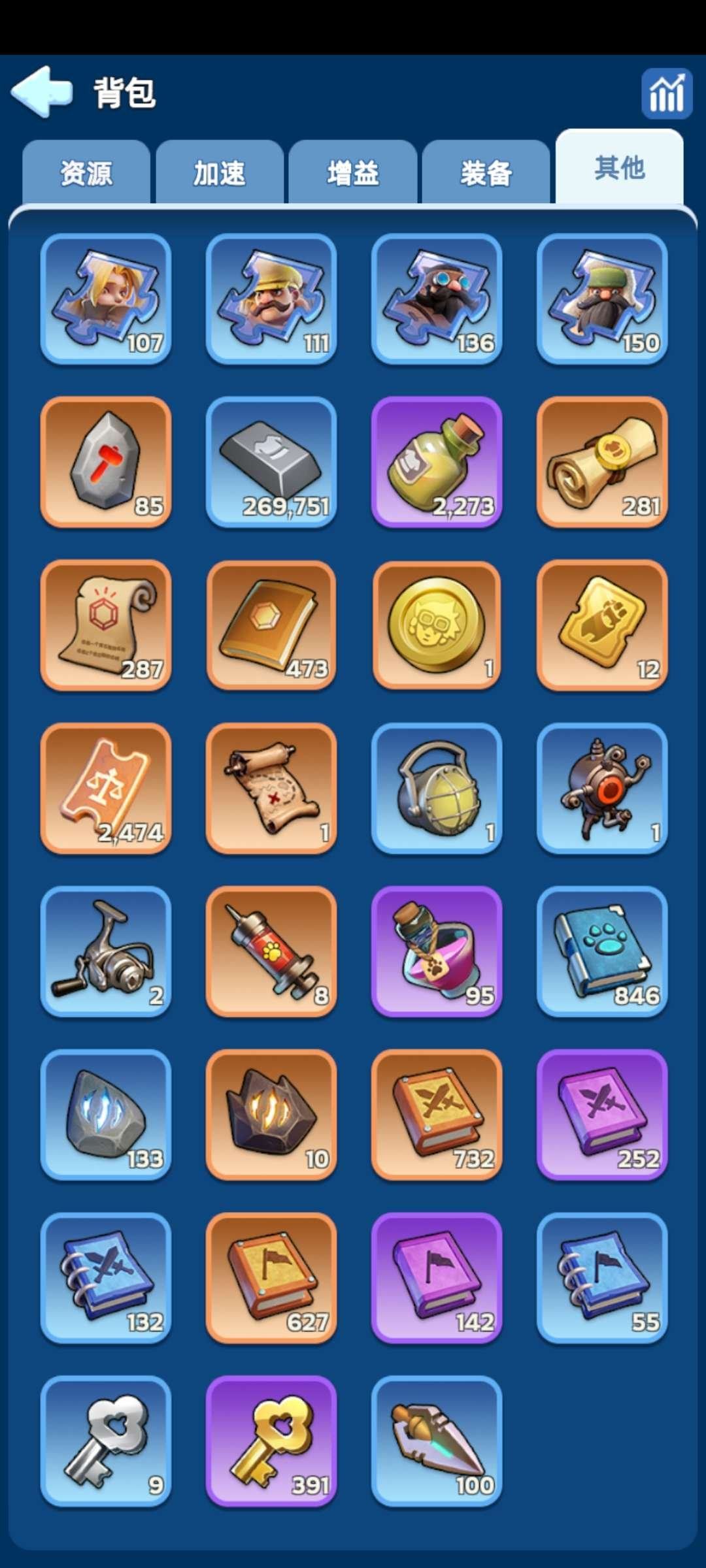
Task: Select the fishing reel item with 2
Action: (x=106, y=952)
